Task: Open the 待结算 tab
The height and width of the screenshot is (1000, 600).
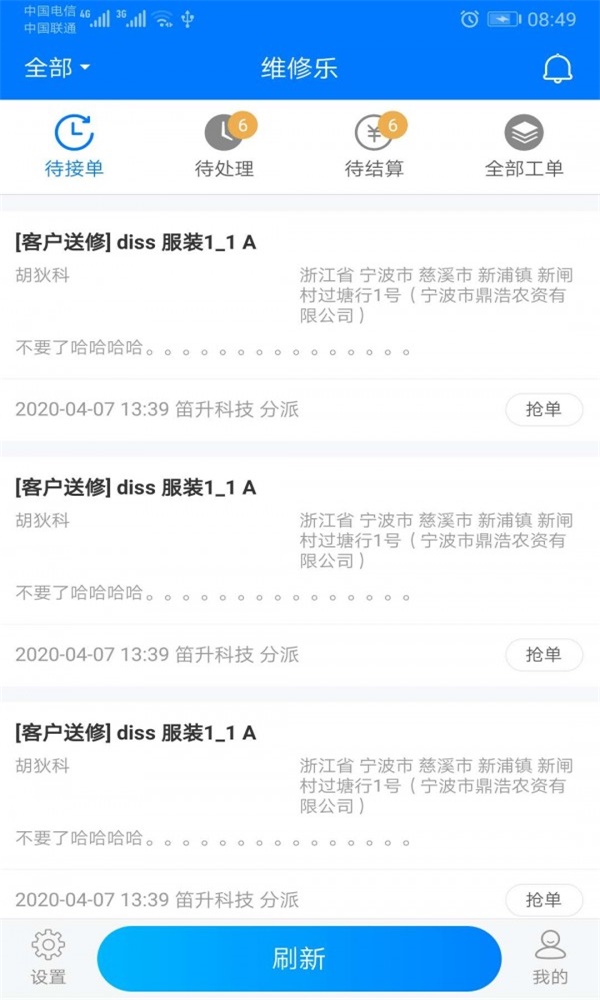Action: 375,146
